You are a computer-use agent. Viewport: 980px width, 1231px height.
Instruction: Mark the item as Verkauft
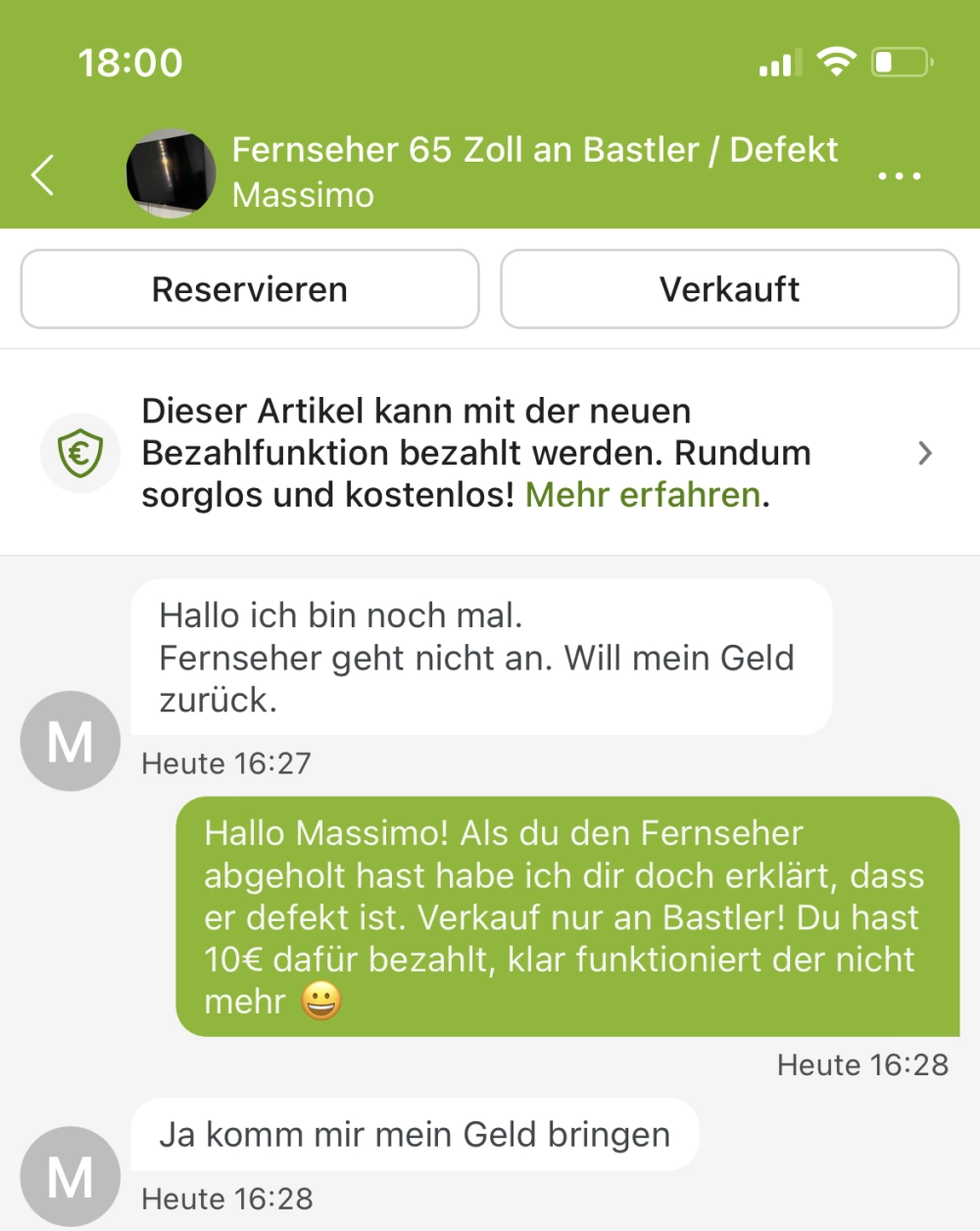[x=729, y=289]
